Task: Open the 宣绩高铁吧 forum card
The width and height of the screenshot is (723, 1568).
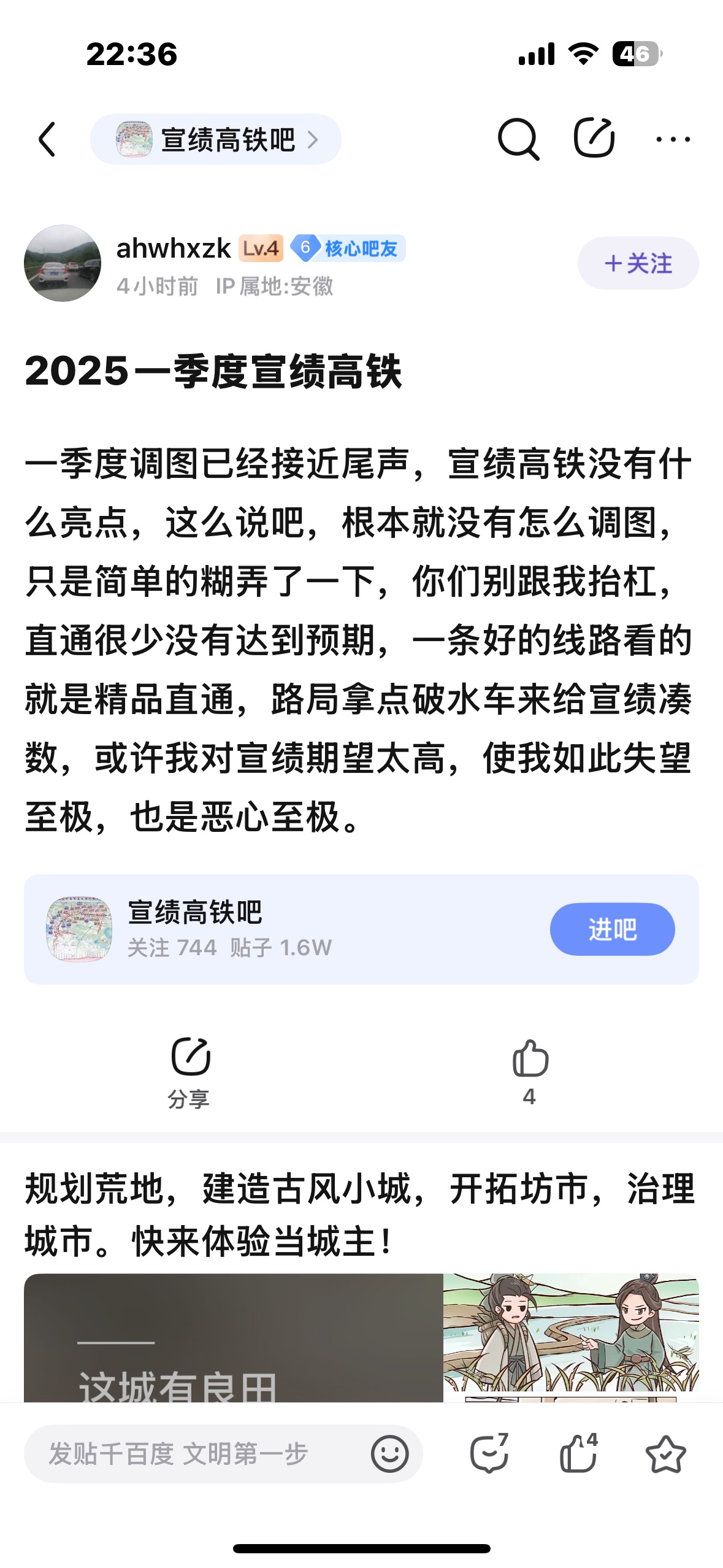Action: click(276, 929)
